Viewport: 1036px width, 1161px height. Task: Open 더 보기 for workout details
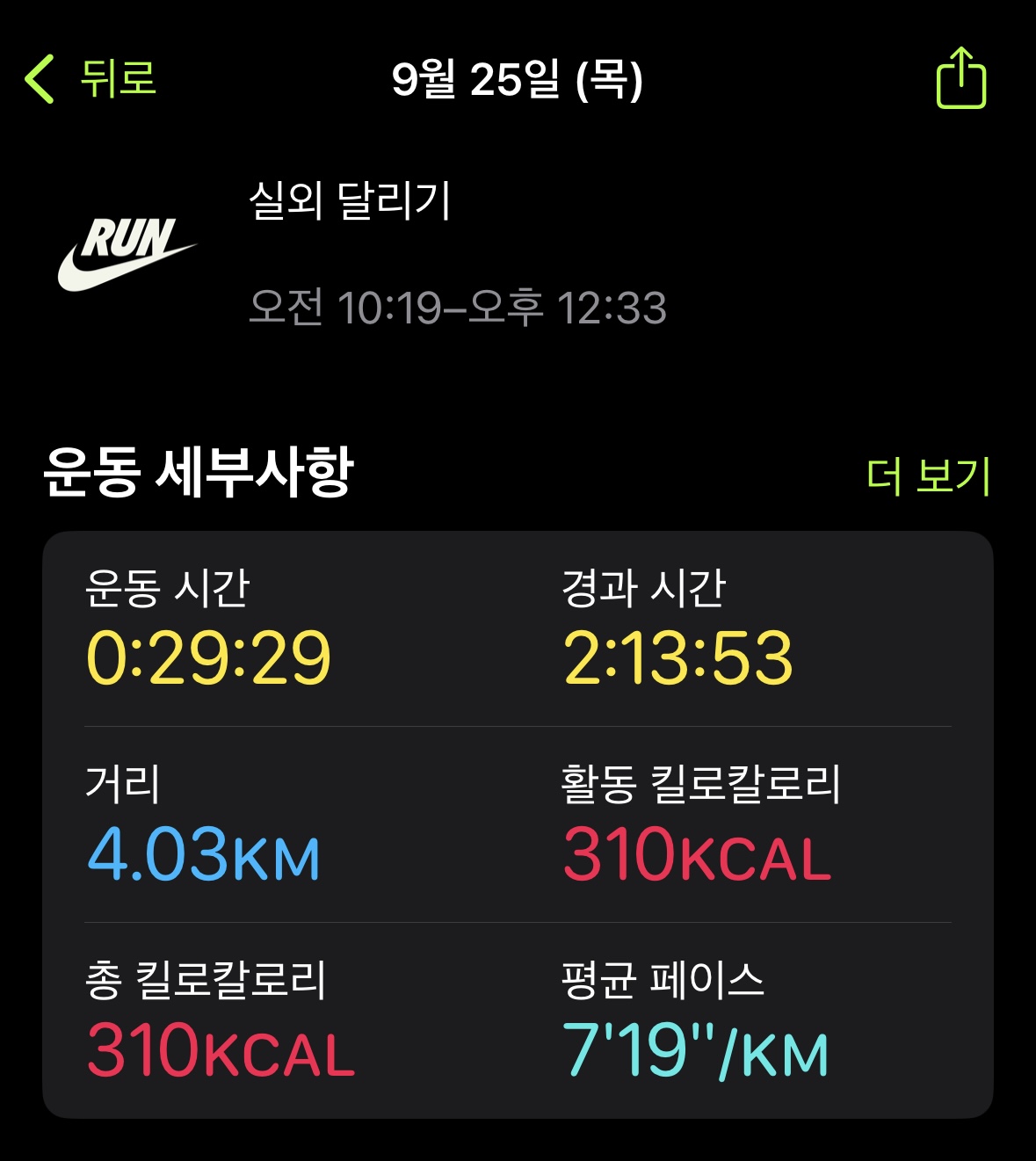coord(928,476)
